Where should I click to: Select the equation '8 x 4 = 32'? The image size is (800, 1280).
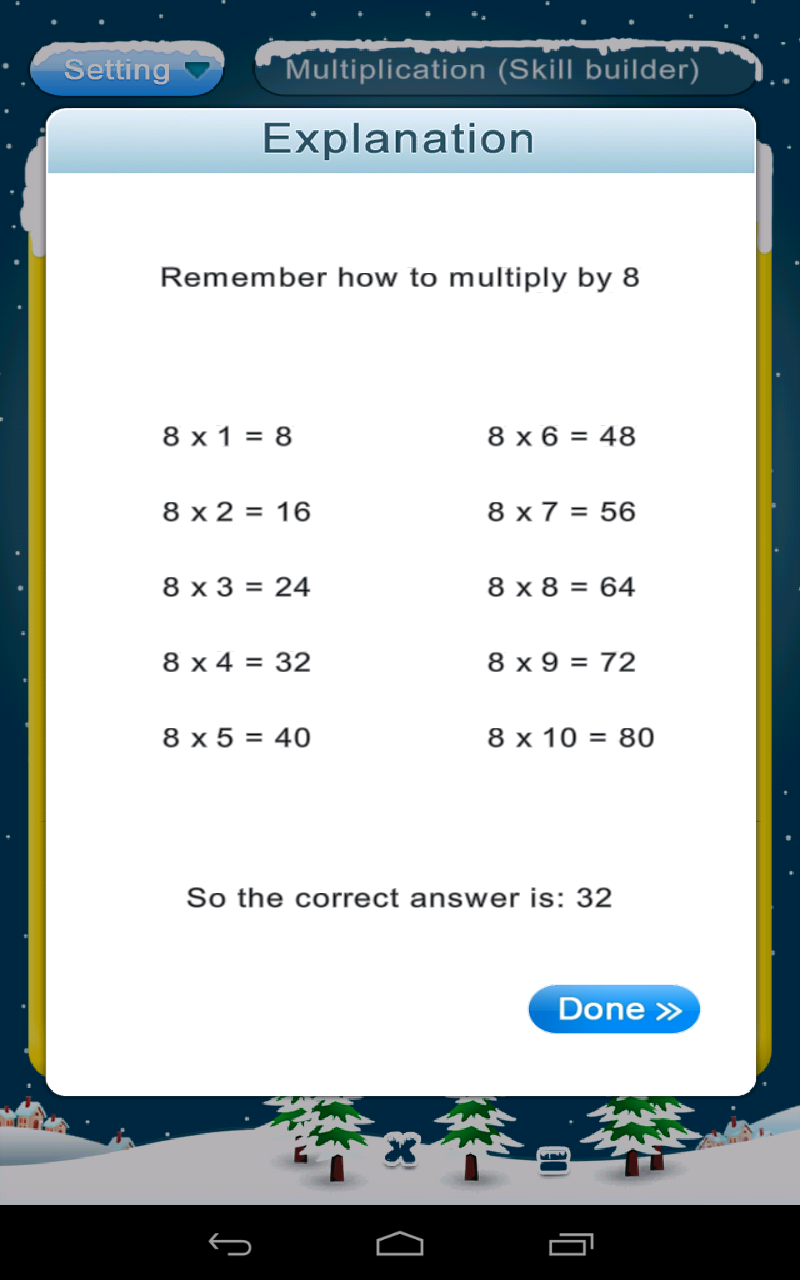pyautogui.click(x=236, y=661)
